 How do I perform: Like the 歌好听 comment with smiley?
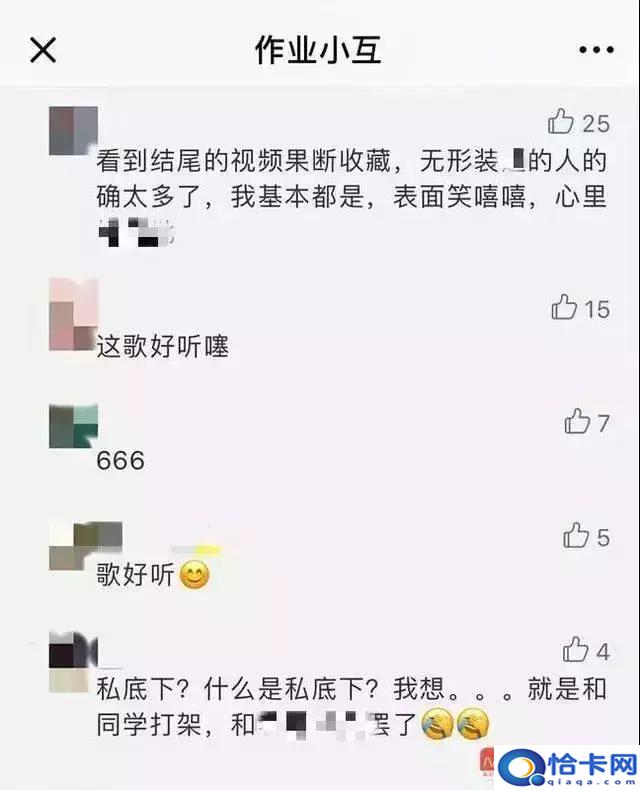(576, 536)
